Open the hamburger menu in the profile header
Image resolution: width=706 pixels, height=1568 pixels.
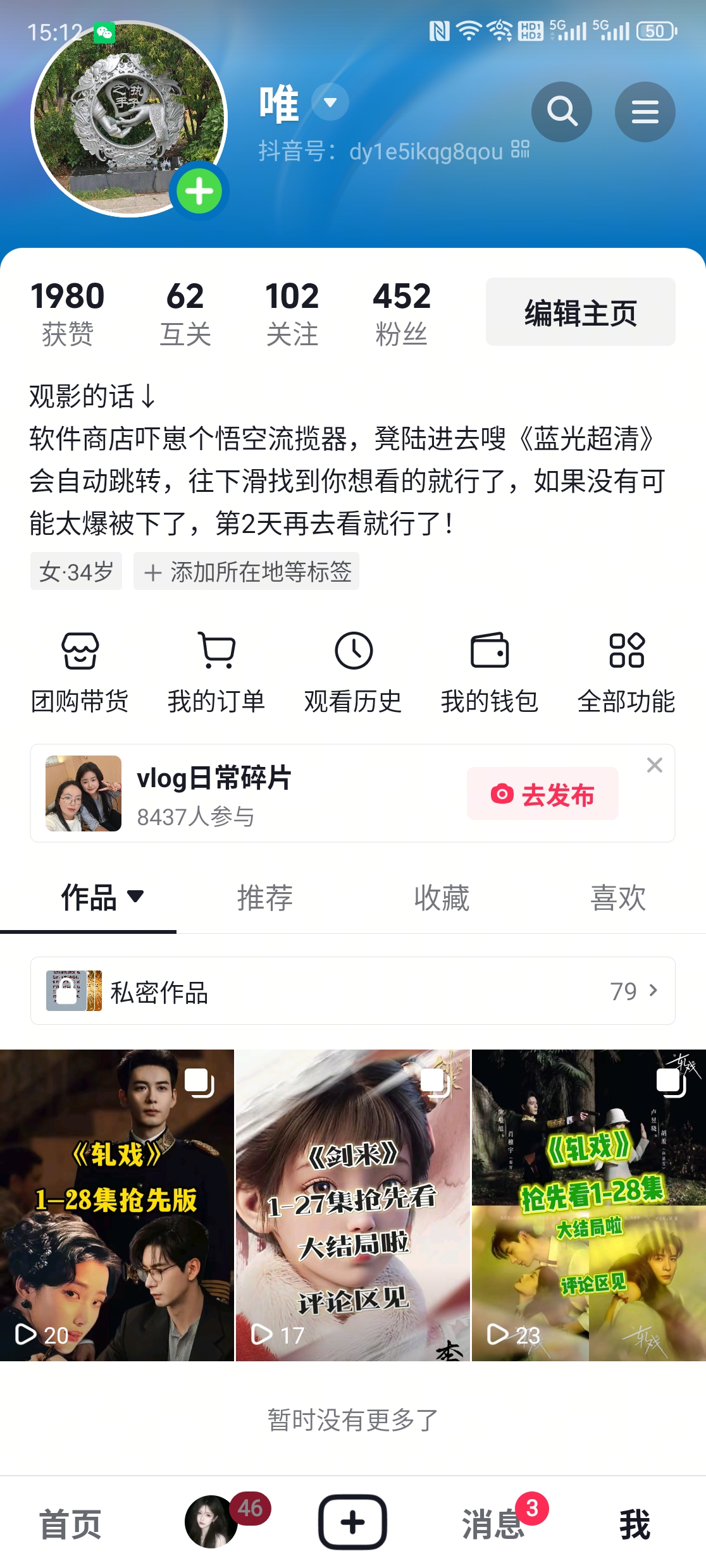(x=645, y=112)
